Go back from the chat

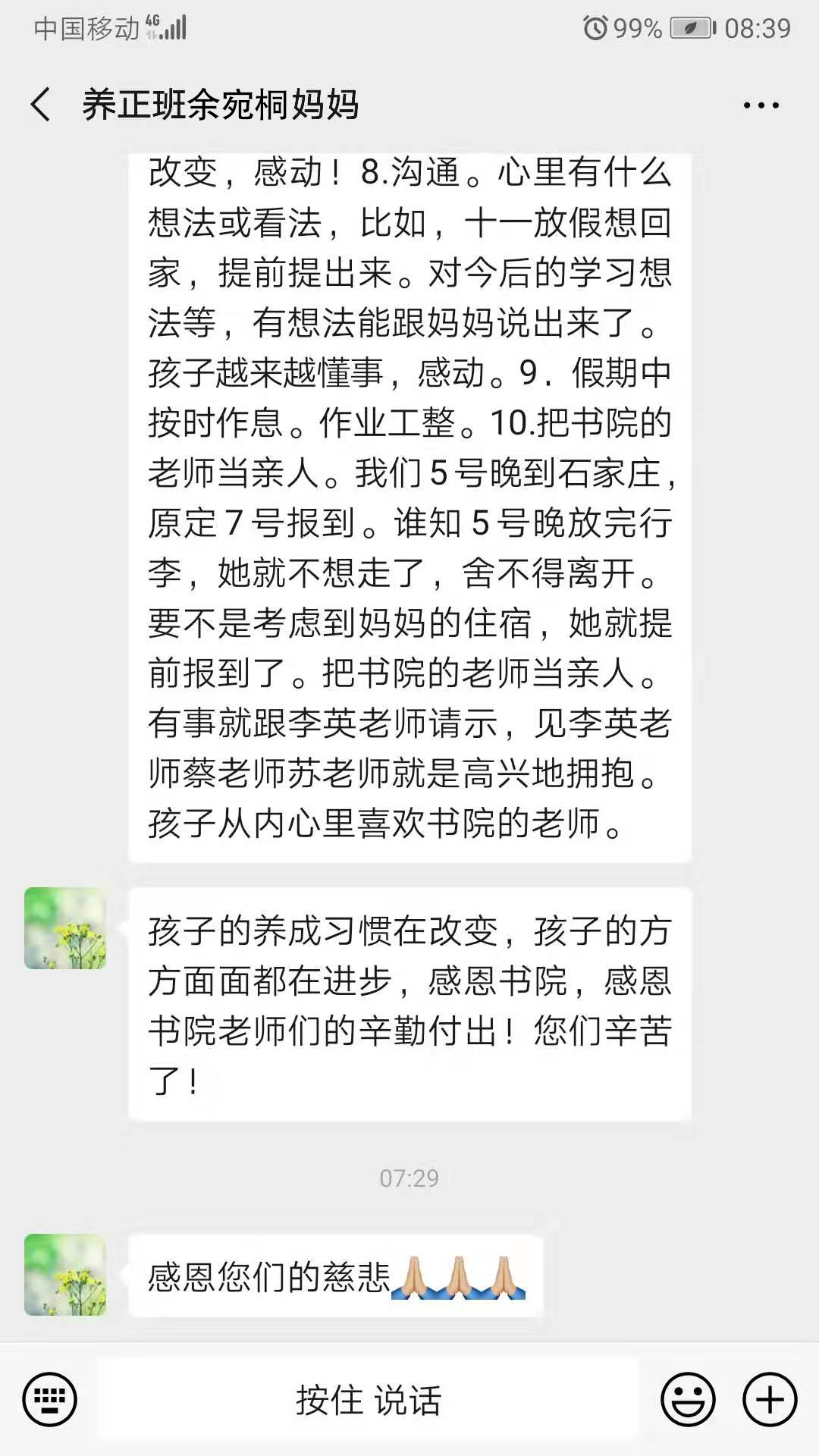(41, 105)
